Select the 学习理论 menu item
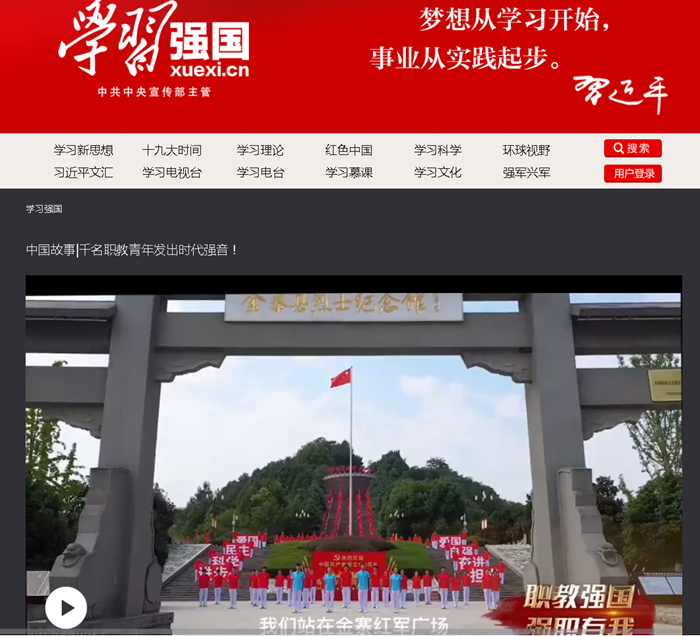 [260, 150]
